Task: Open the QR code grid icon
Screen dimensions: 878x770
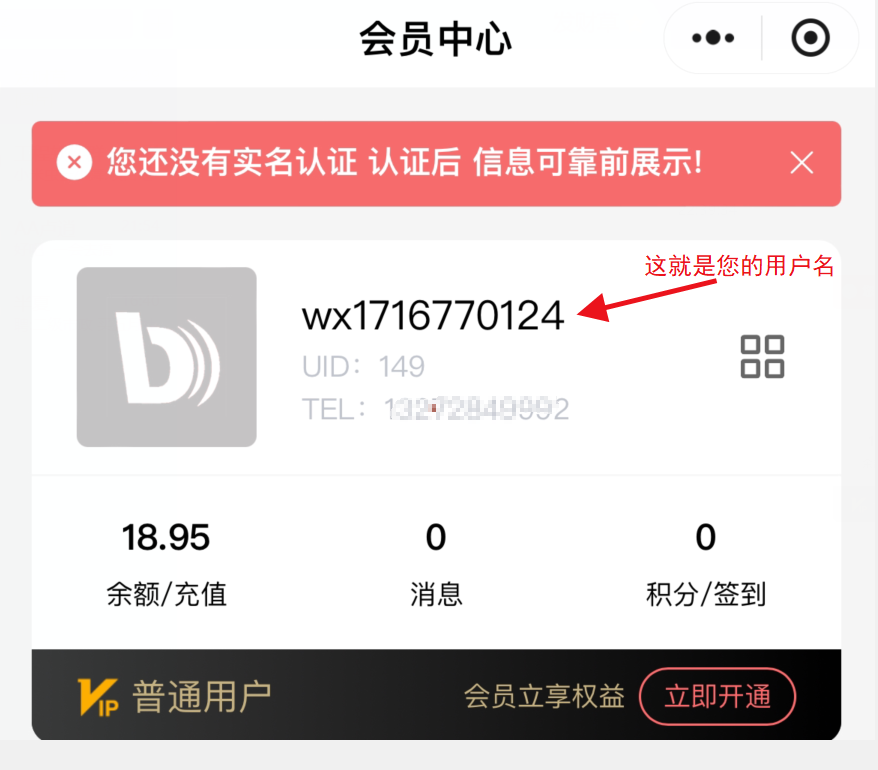Action: 762,356
